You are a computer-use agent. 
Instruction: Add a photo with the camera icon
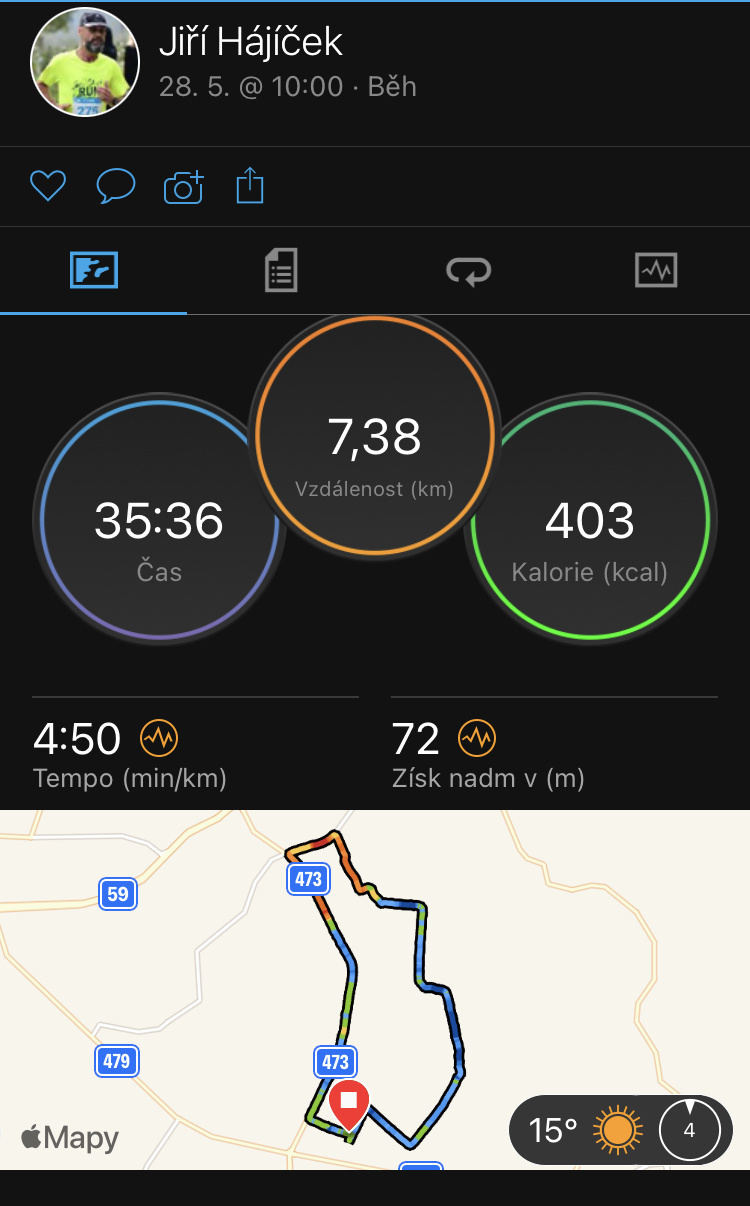[183, 187]
